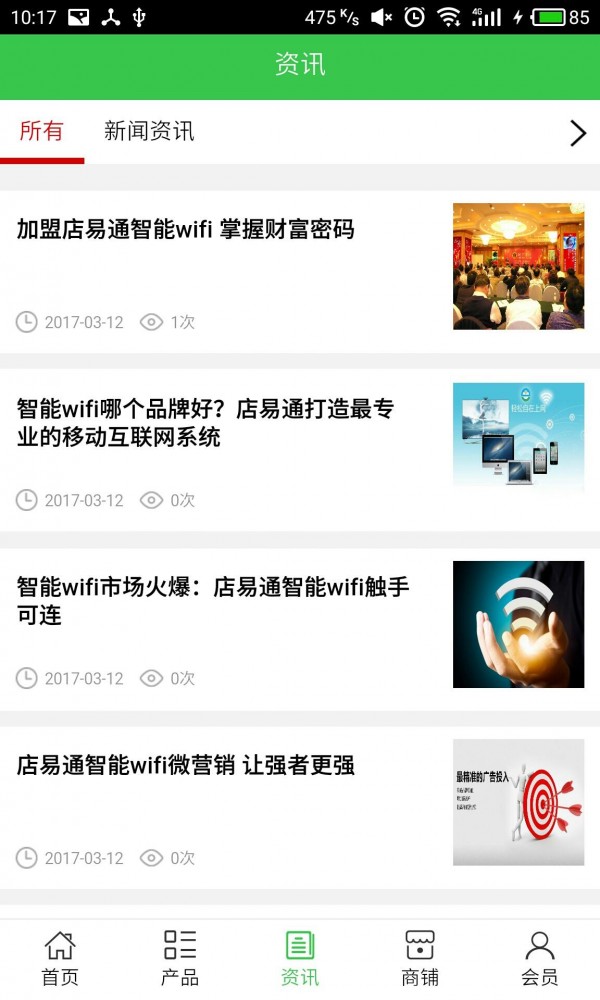Screen dimensions: 600x1000
Task: Switch to the 产品 tab
Action: (x=180, y=958)
